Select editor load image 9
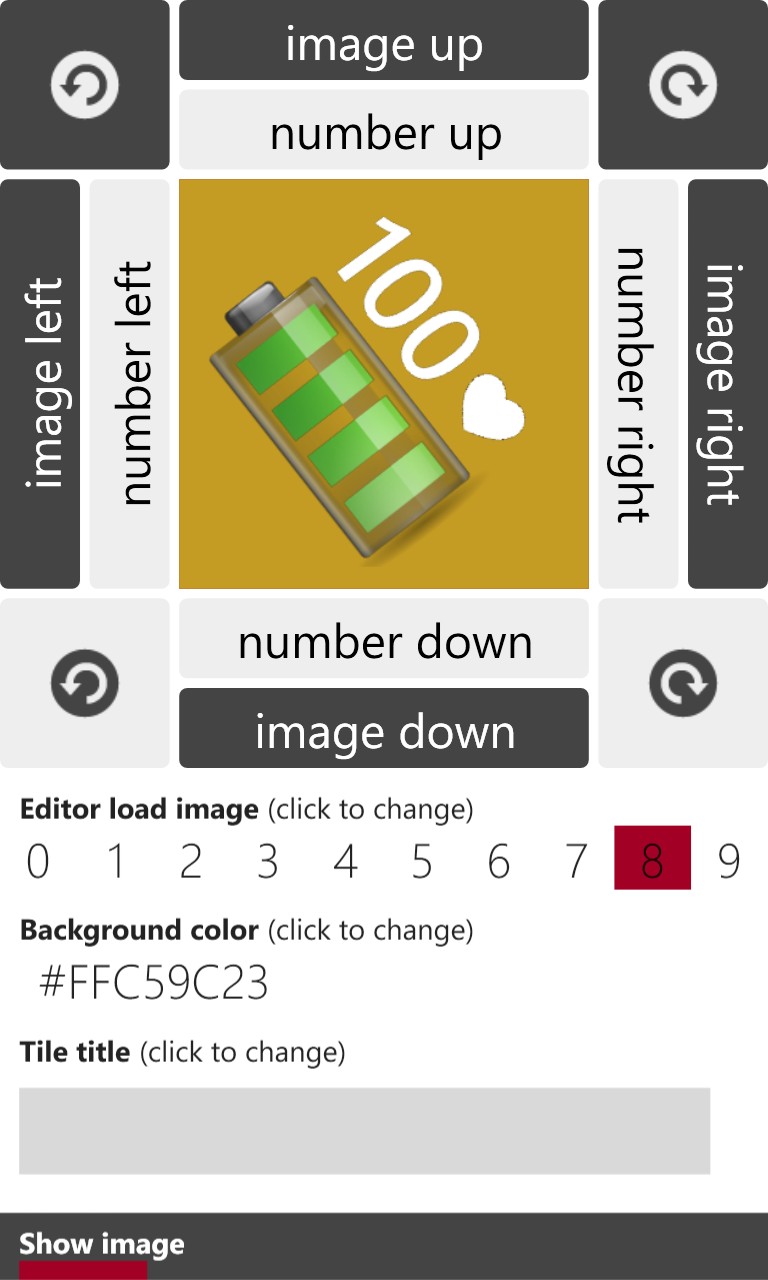Viewport: 768px width, 1280px height. [730, 858]
